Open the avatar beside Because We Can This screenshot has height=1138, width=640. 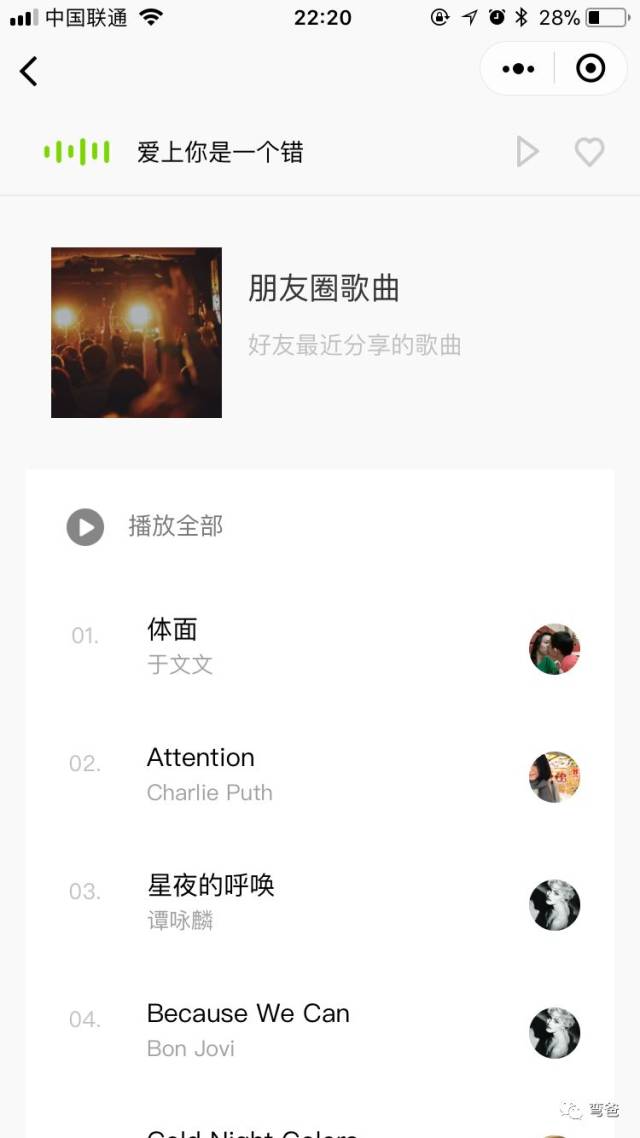[555, 1033]
